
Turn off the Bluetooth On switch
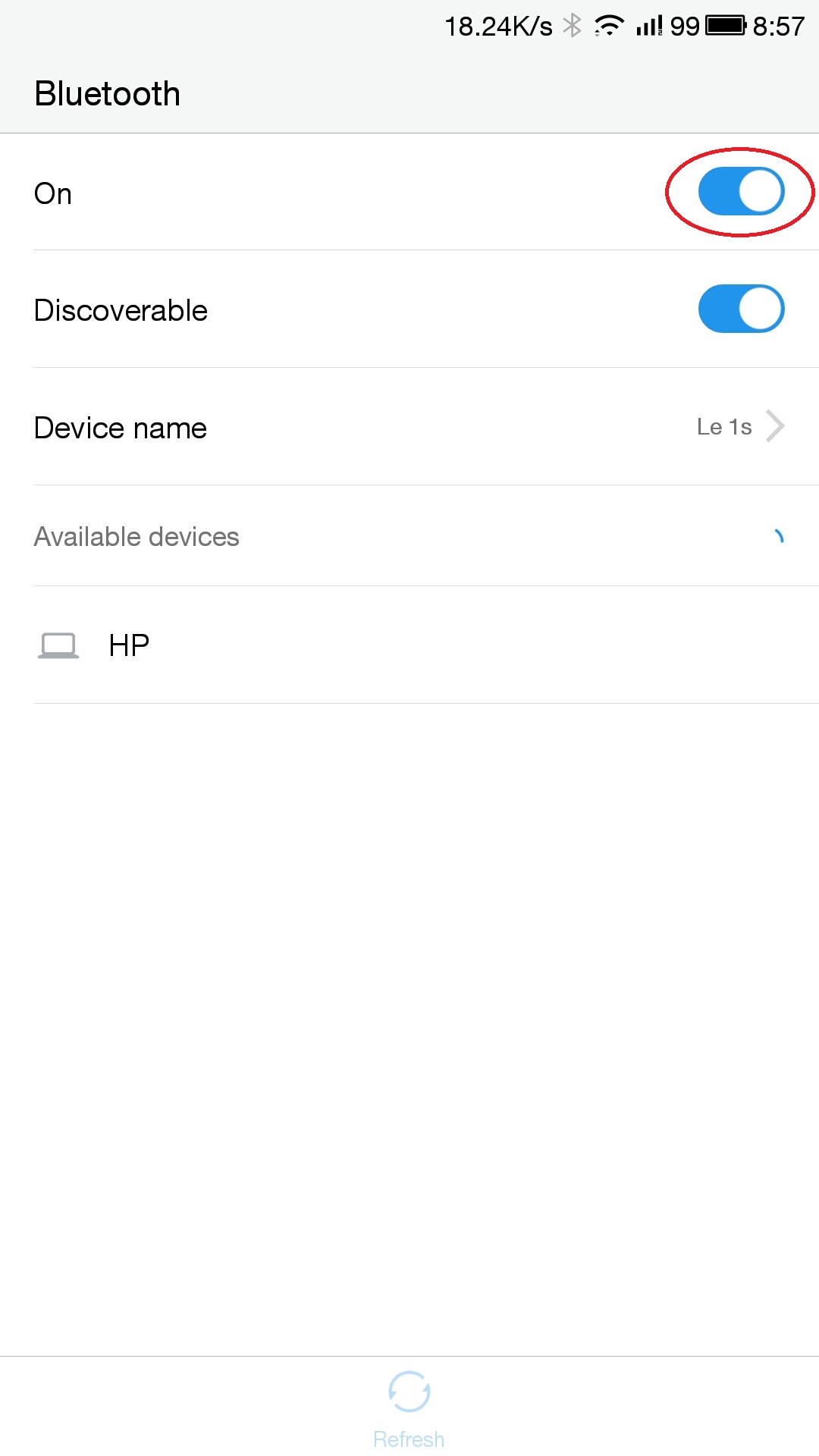(741, 192)
